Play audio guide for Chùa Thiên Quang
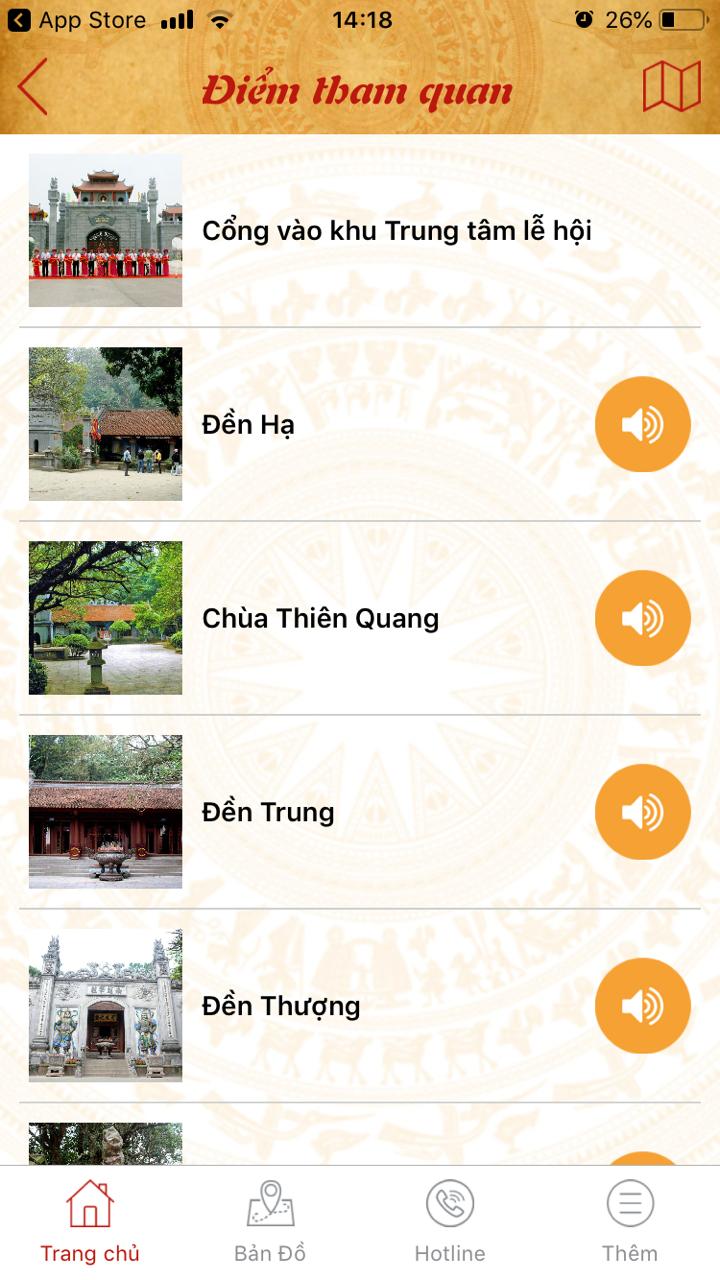720x1280 pixels. coord(642,618)
